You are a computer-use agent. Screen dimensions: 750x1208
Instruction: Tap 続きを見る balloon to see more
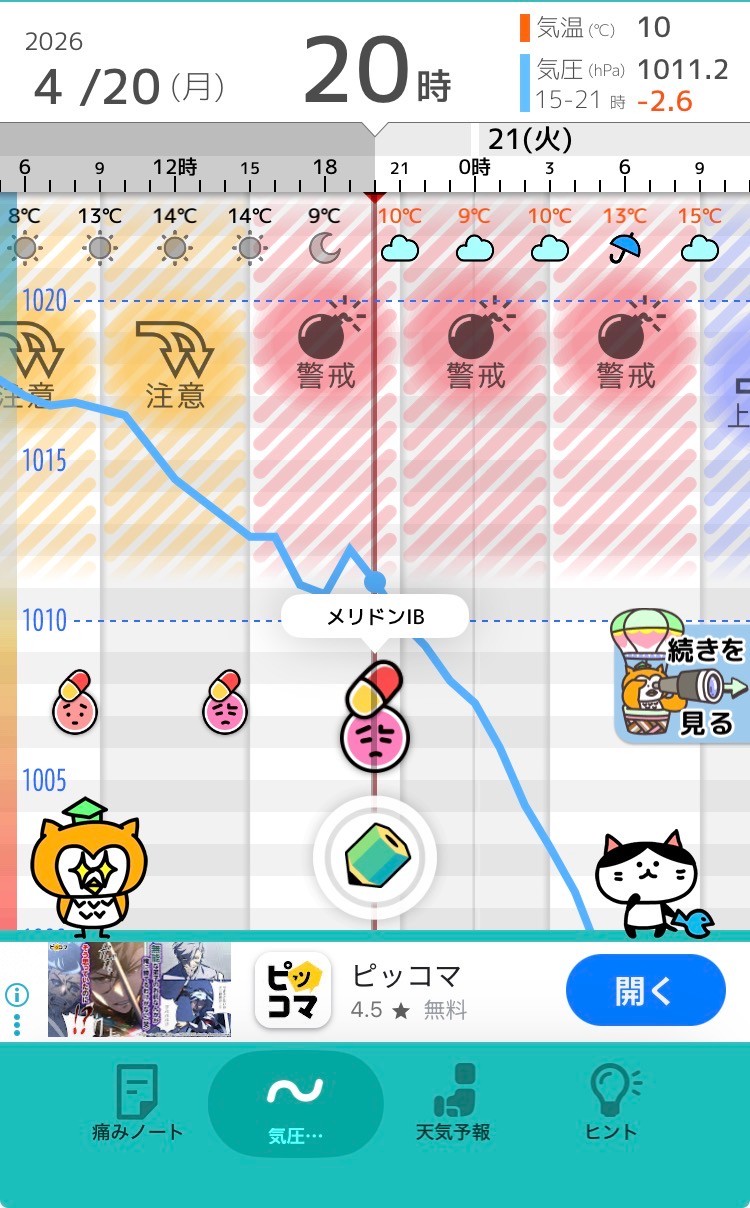pos(682,677)
